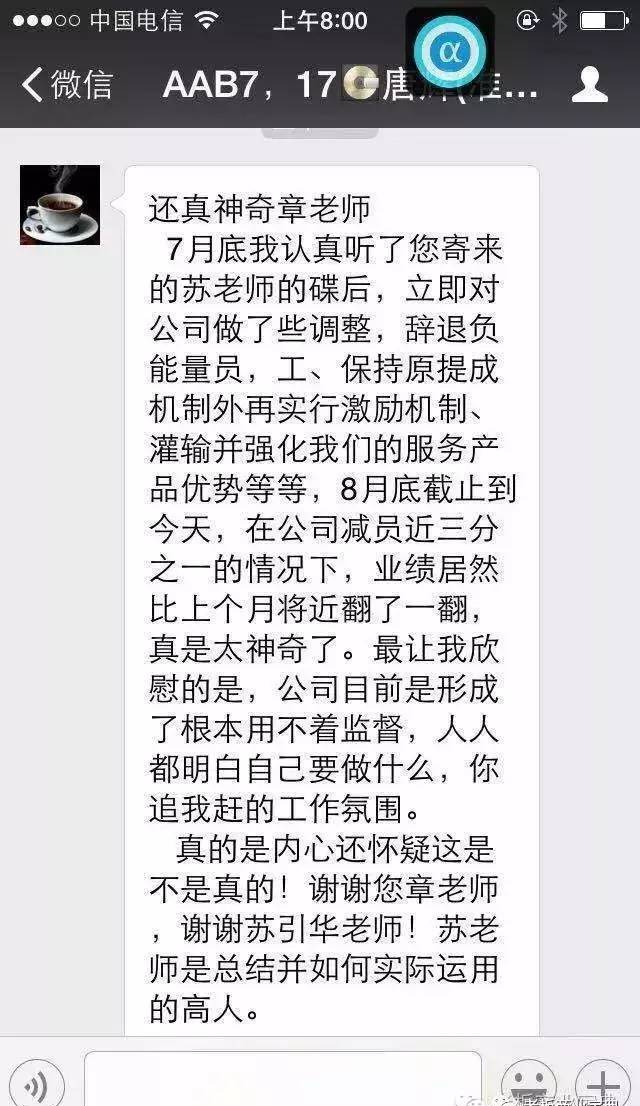Image resolution: width=640 pixels, height=1106 pixels.
Task: Focus the message text field
Action: coord(283,1079)
